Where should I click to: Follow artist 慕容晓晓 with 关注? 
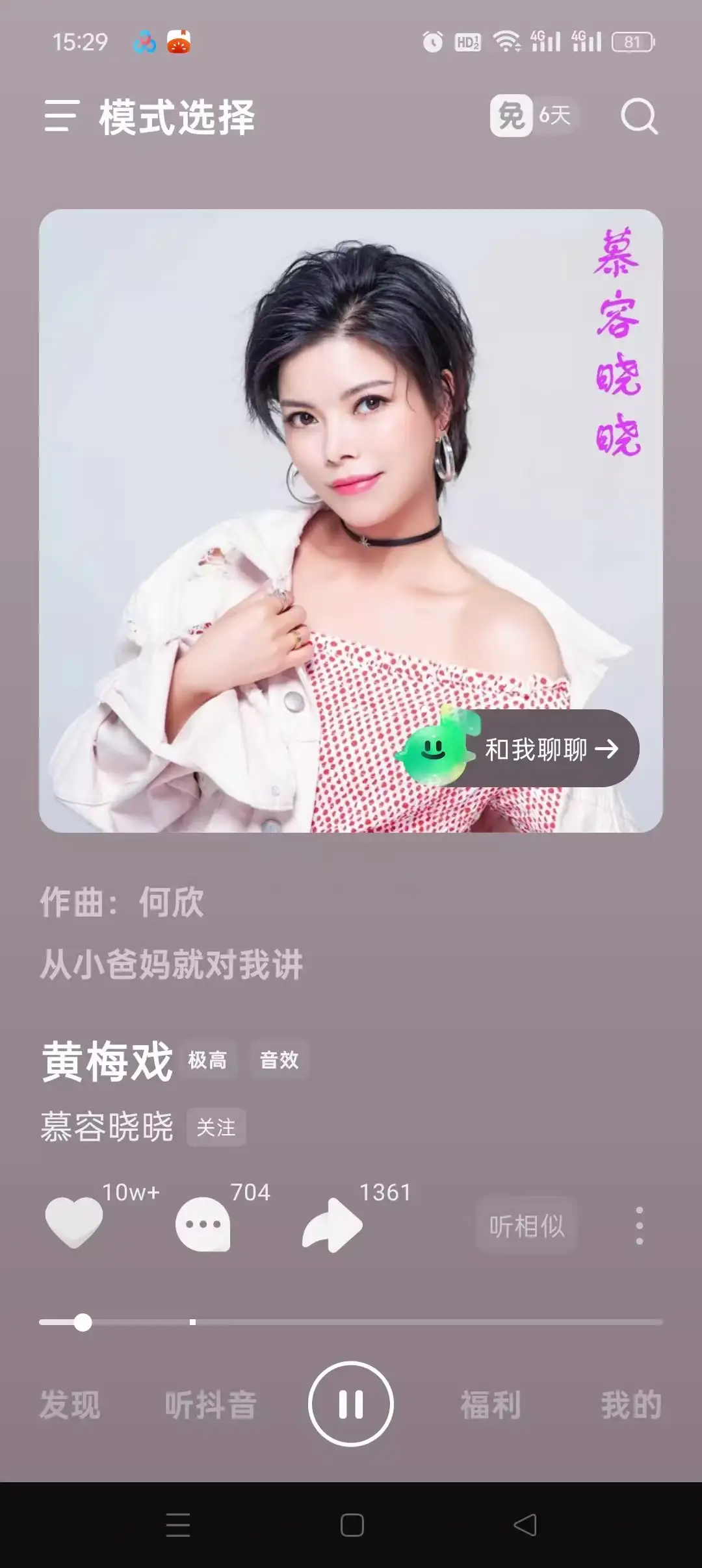(216, 1128)
